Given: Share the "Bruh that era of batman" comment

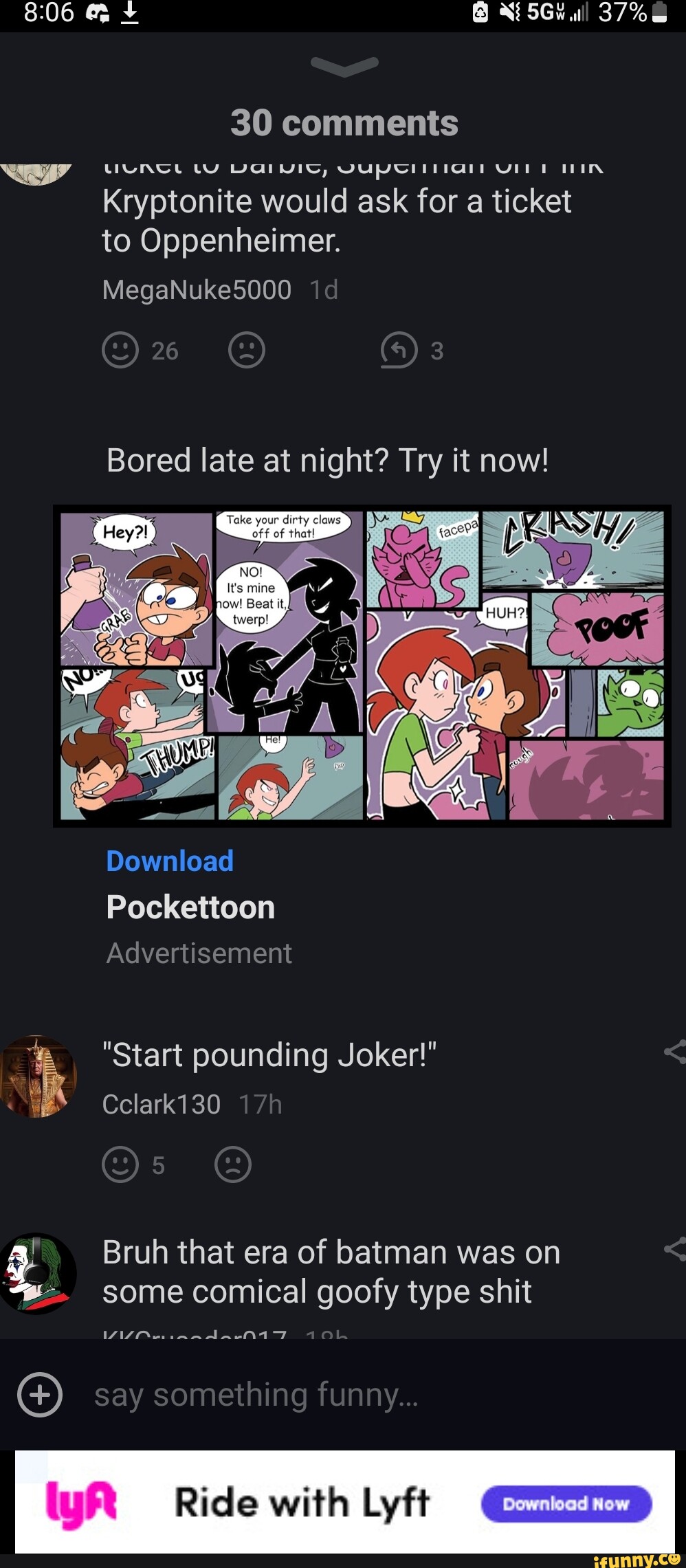Looking at the screenshot, I should coord(674,1249).
